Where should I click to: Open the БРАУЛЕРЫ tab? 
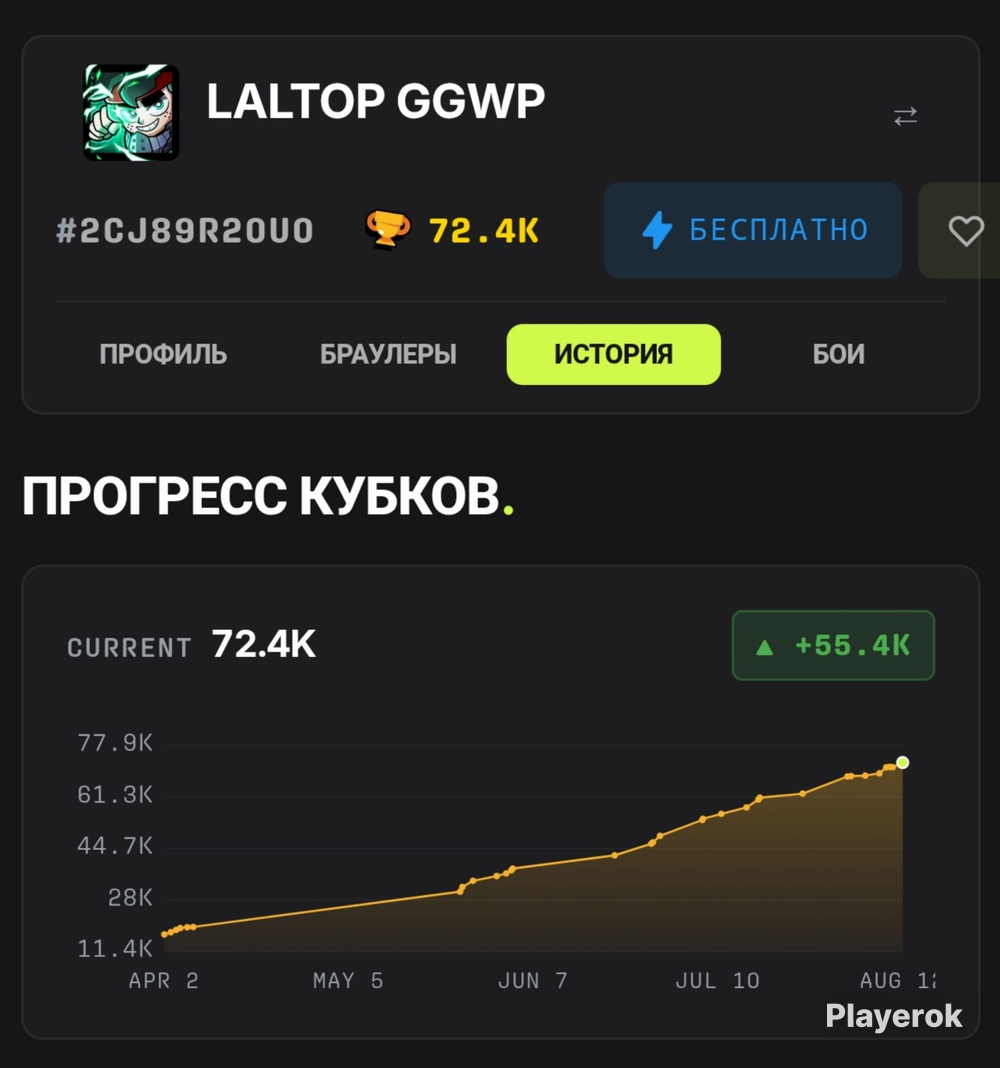388,354
